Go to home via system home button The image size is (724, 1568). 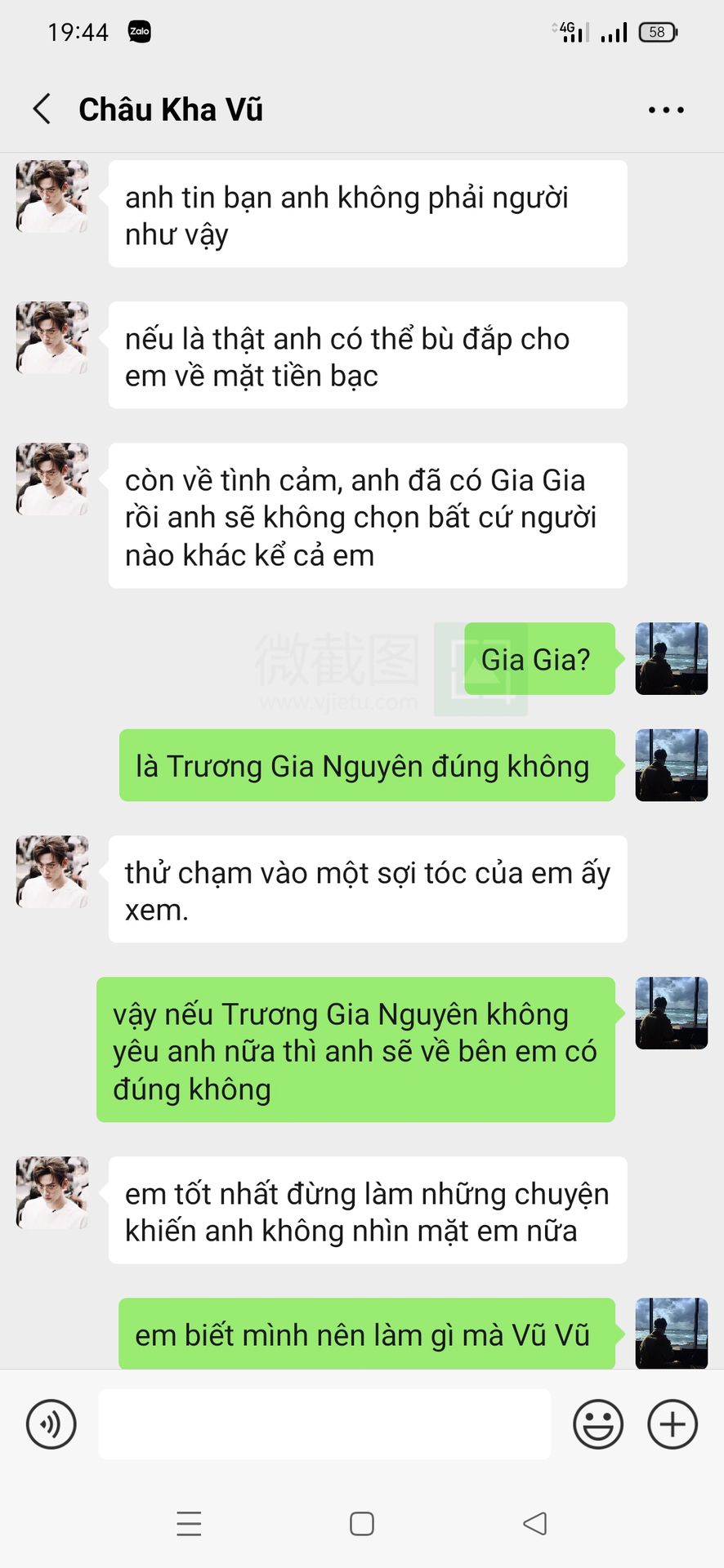(361, 1524)
